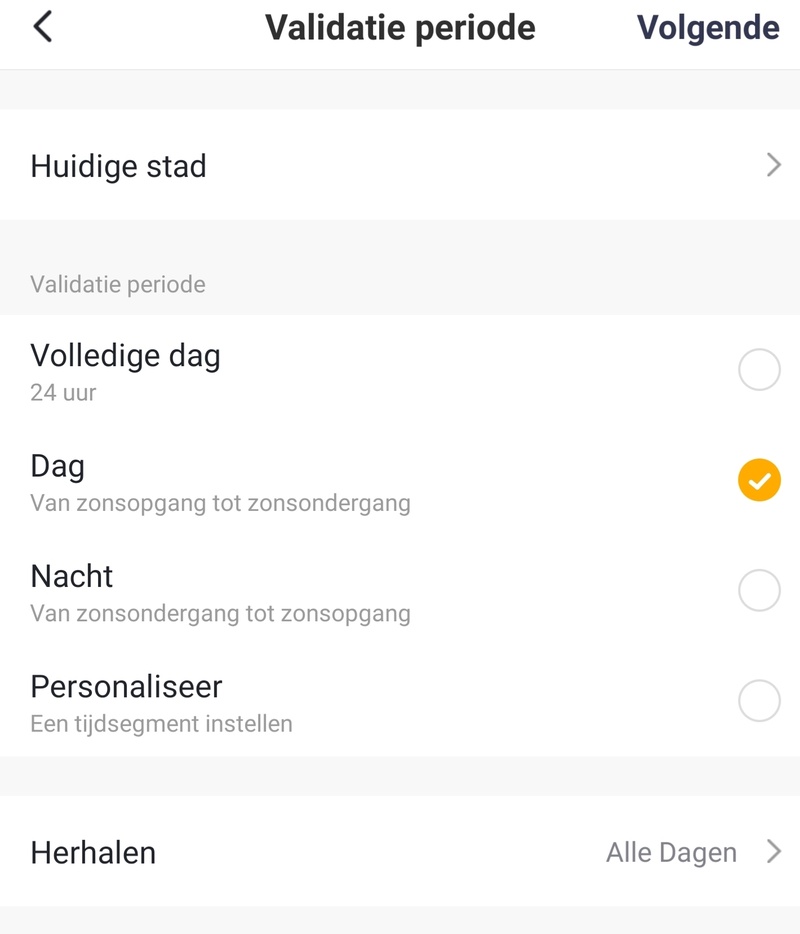Screen dimensions: 800x934
Task: Select Nacht as validation period
Action: tap(758, 590)
